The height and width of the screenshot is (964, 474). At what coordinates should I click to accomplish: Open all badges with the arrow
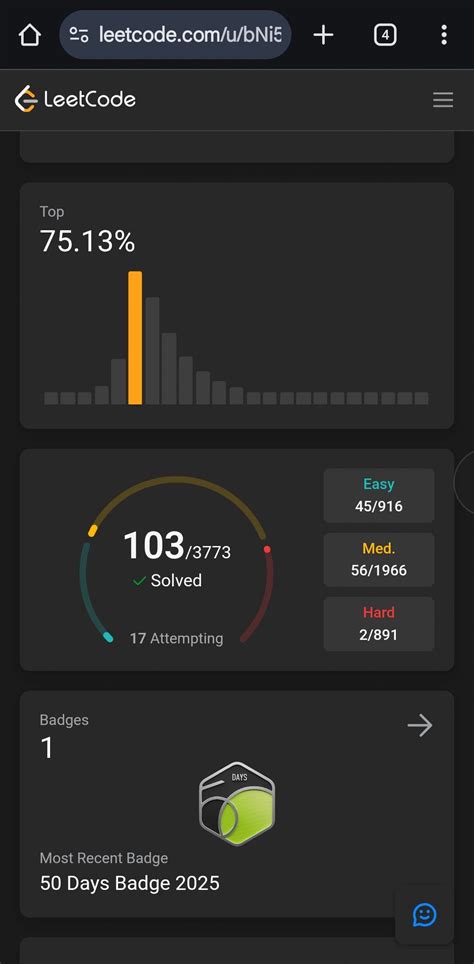pos(421,725)
